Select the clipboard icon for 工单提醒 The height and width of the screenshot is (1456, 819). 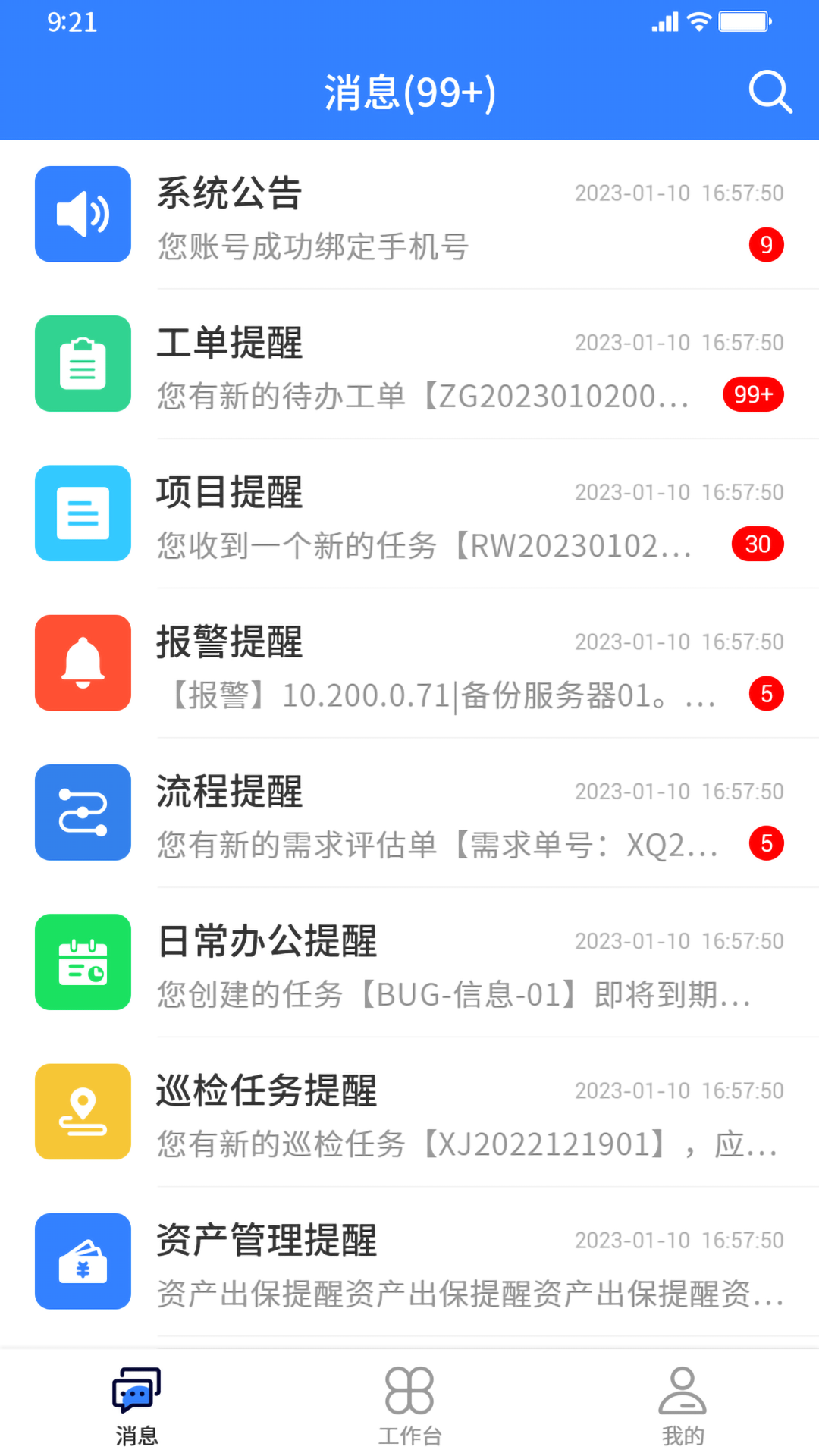pyautogui.click(x=83, y=364)
